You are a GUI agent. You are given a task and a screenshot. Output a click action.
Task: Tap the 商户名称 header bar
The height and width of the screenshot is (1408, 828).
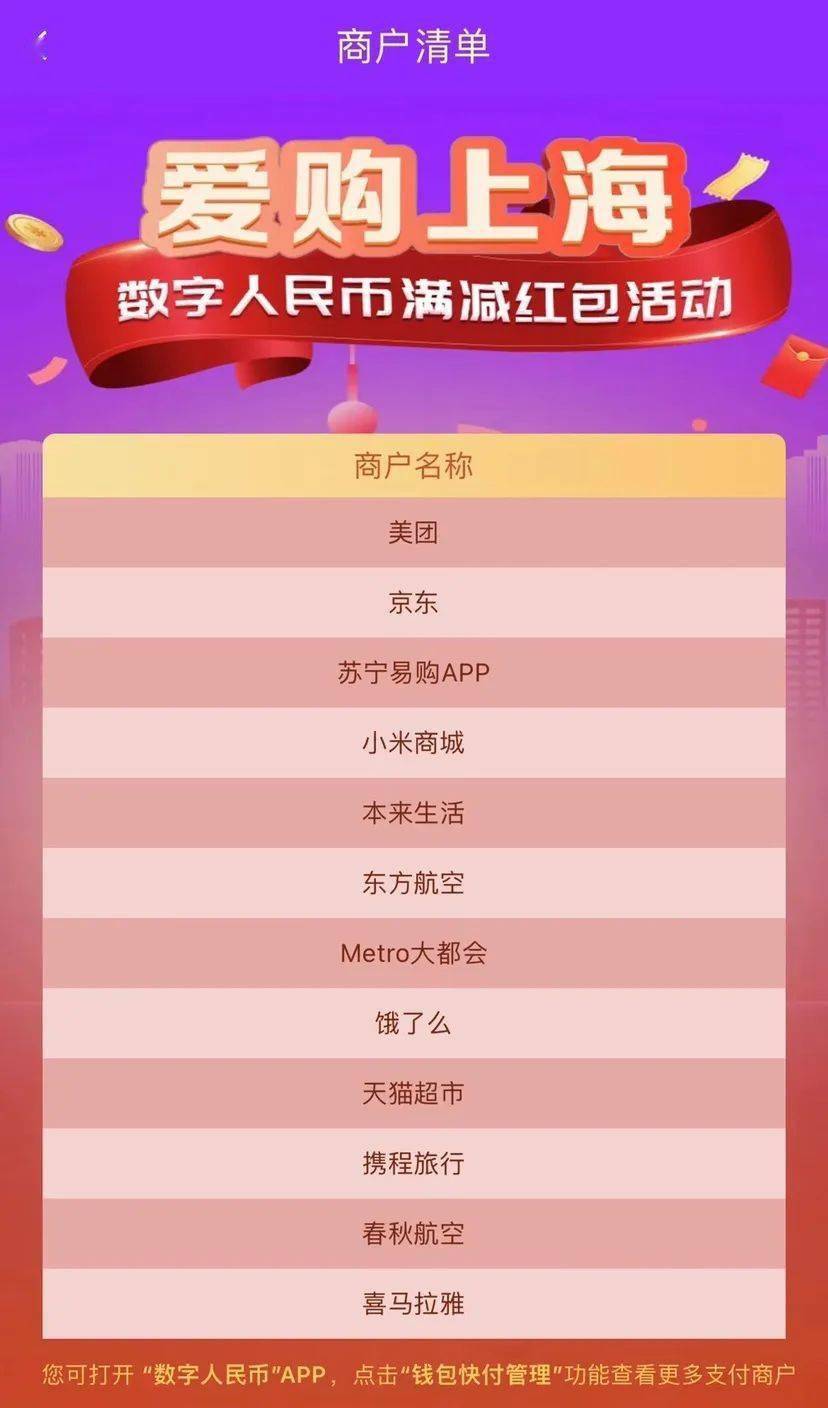(x=414, y=464)
